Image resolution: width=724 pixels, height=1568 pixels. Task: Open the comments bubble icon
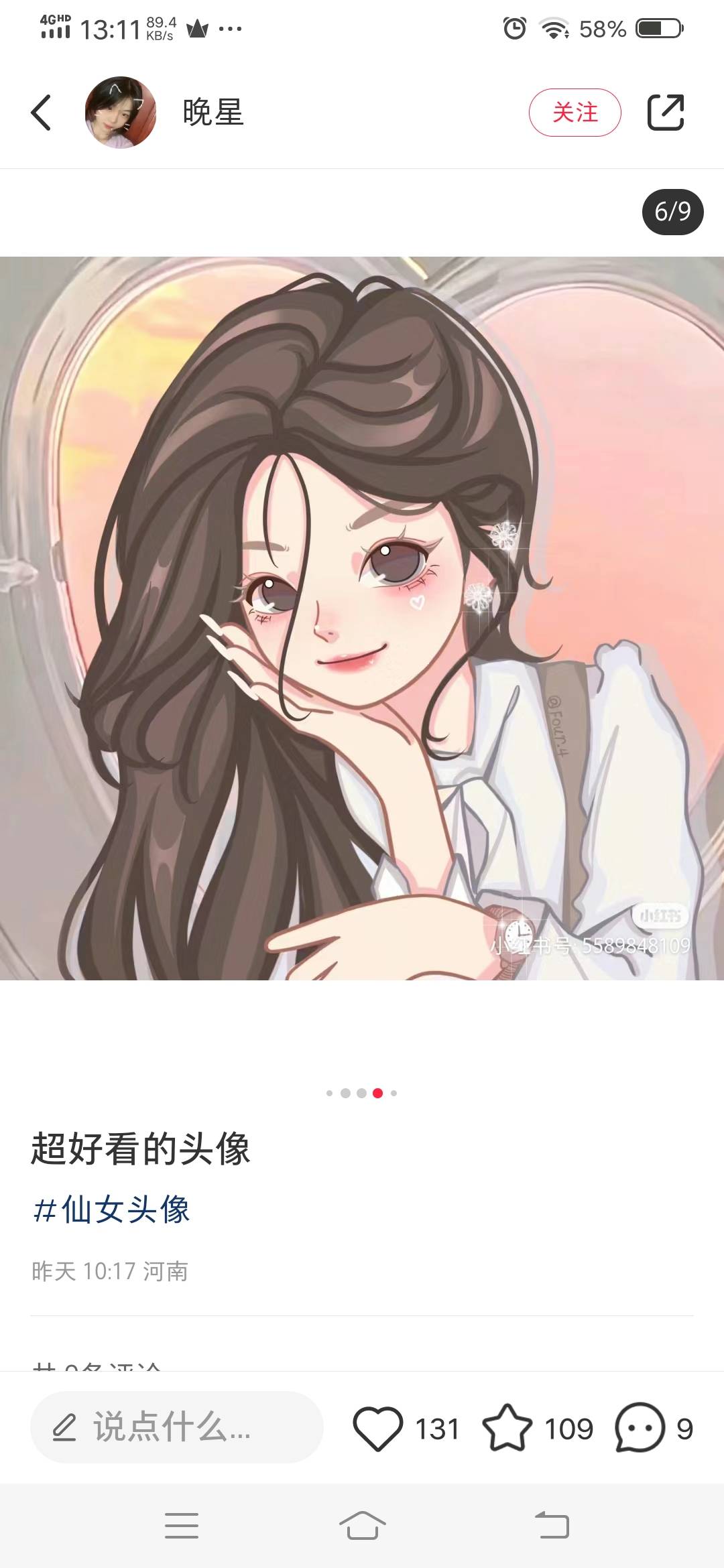(x=640, y=1428)
